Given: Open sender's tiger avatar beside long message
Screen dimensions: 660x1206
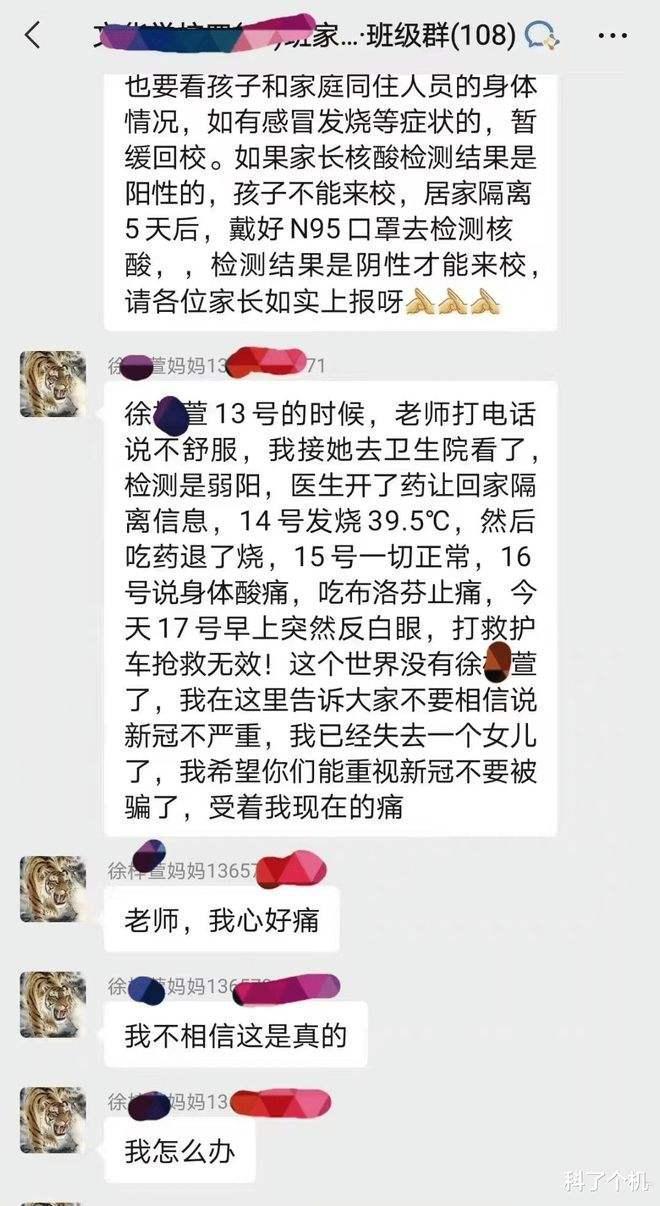Looking at the screenshot, I should [53, 383].
